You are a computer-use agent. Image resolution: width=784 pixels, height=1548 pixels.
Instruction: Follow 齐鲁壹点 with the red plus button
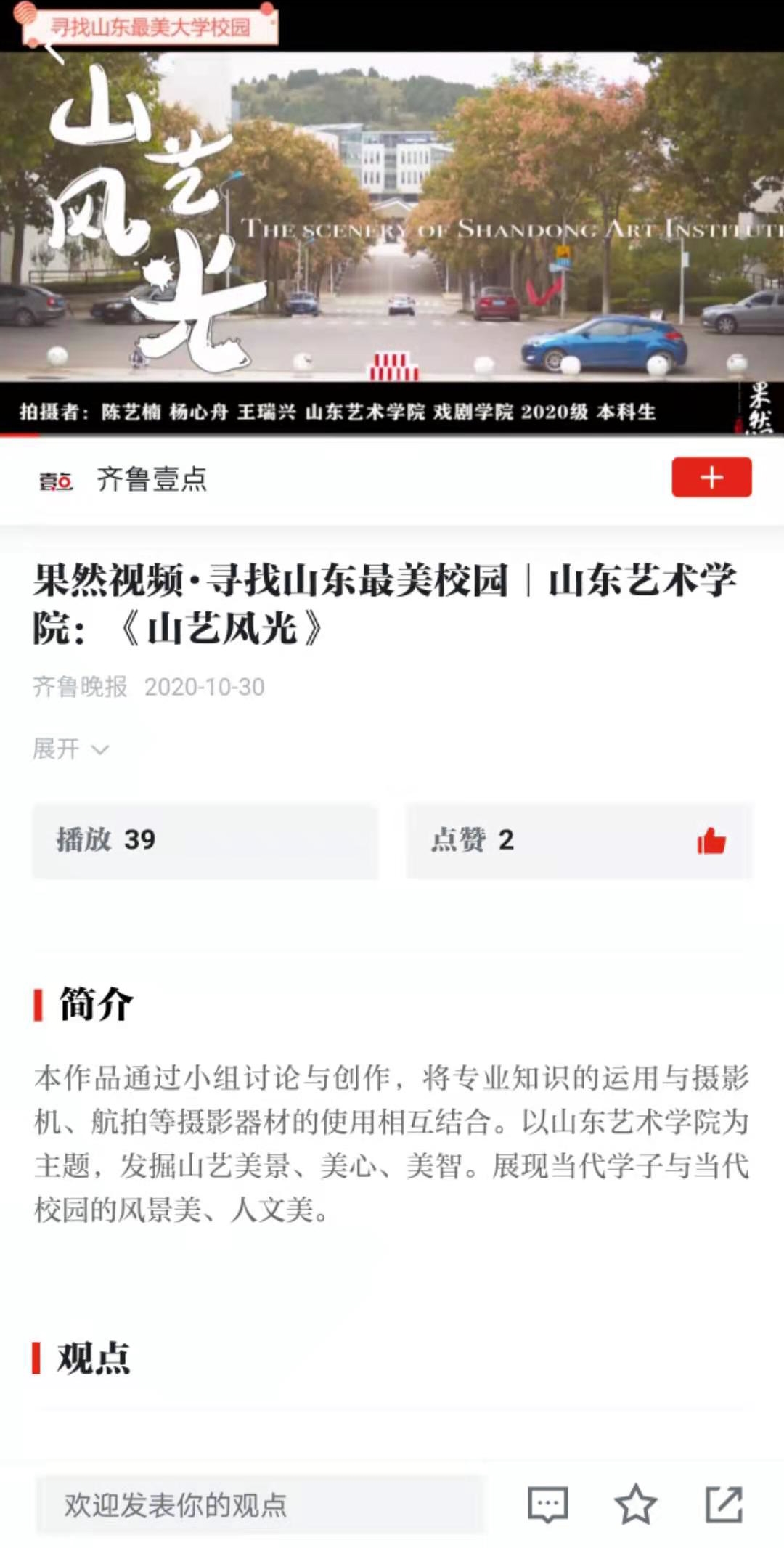coord(711,477)
